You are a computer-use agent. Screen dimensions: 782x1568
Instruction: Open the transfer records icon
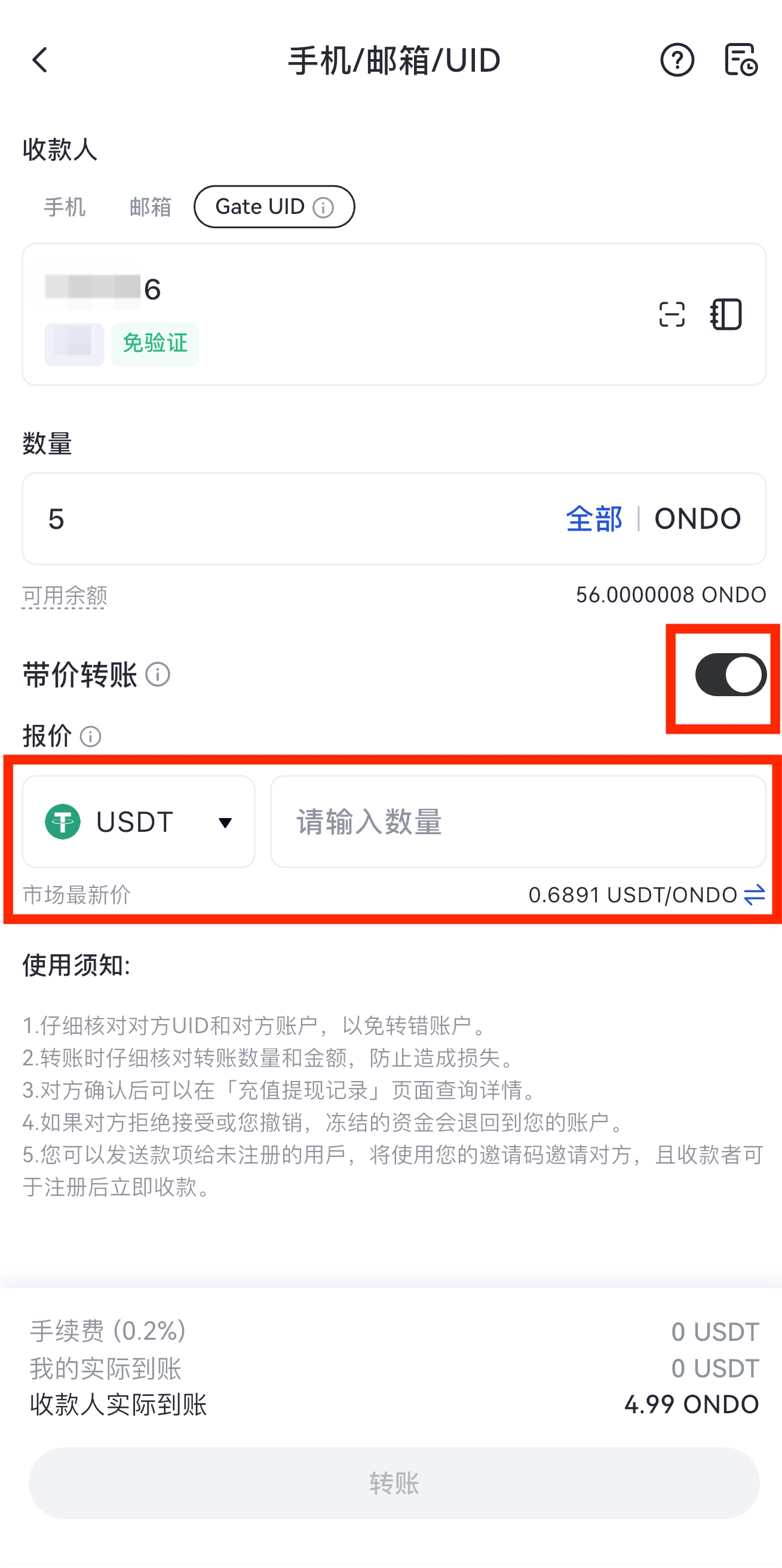pos(741,60)
